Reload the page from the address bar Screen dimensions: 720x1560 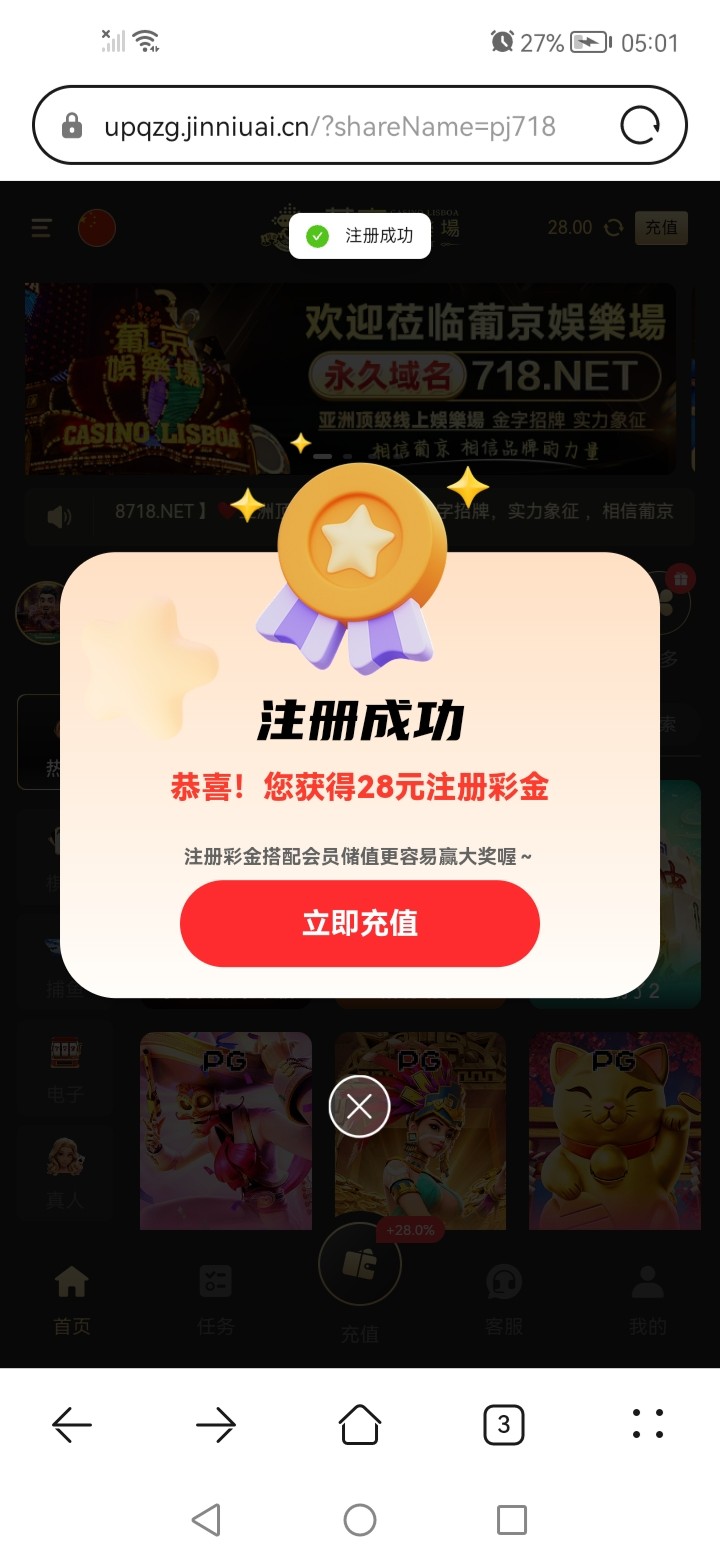coord(640,126)
